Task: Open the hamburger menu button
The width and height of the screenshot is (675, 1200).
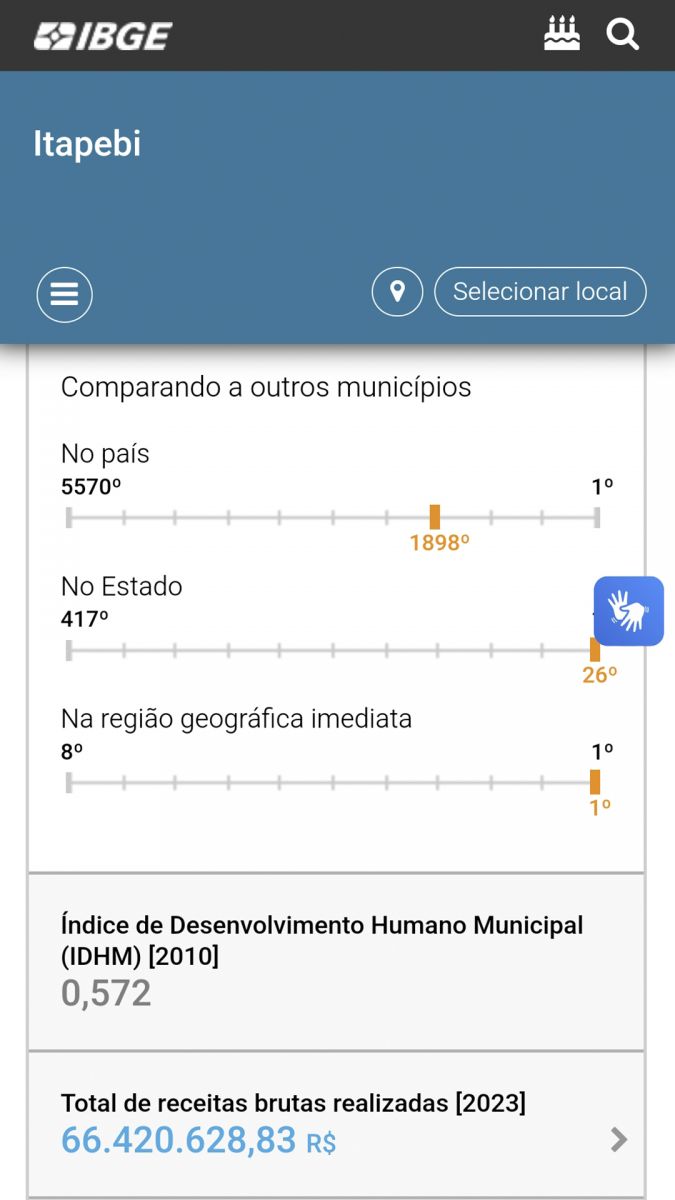Action: tap(65, 294)
